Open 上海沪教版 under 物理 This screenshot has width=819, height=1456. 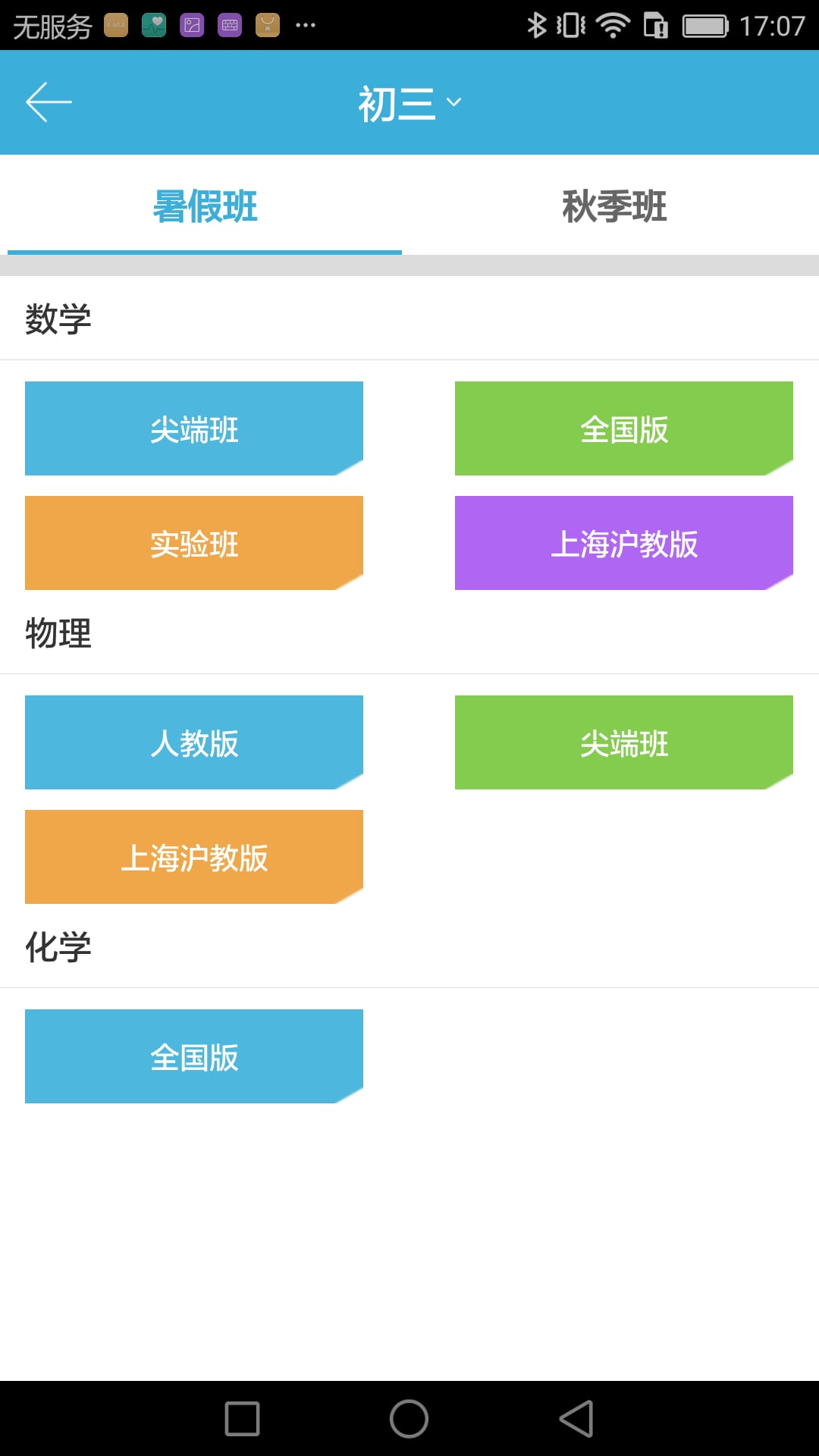[x=194, y=857]
